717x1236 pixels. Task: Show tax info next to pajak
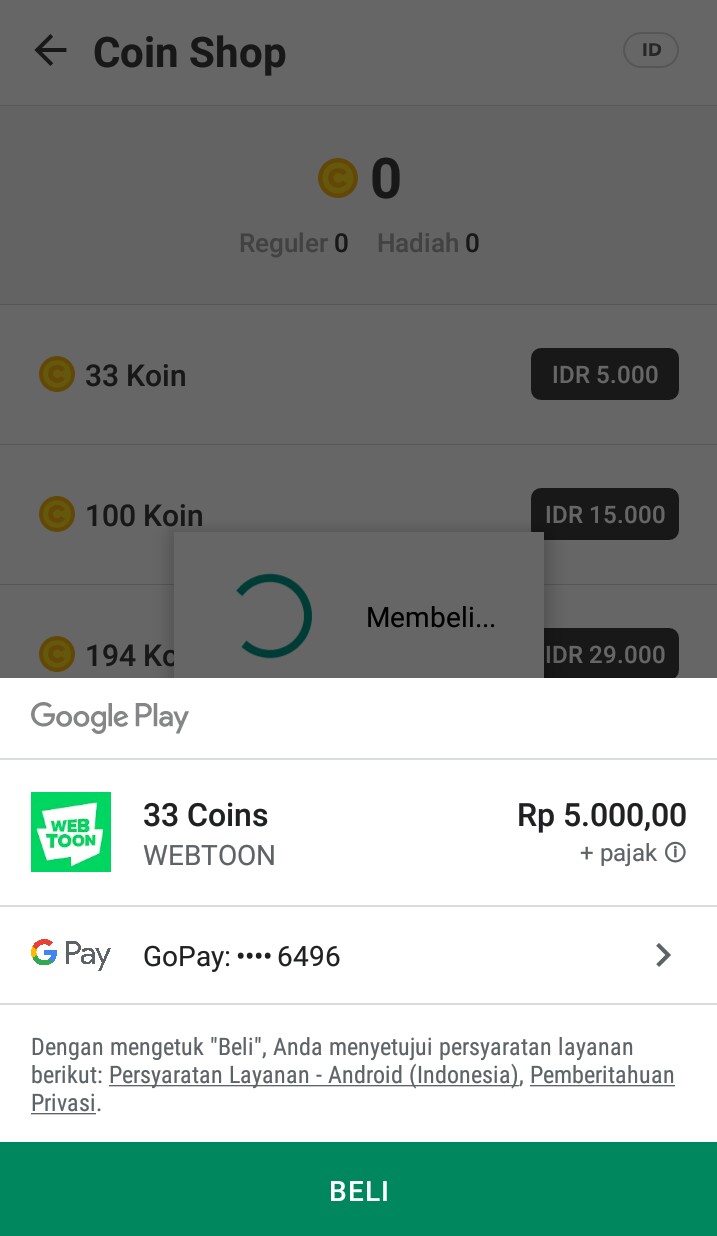[x=676, y=853]
